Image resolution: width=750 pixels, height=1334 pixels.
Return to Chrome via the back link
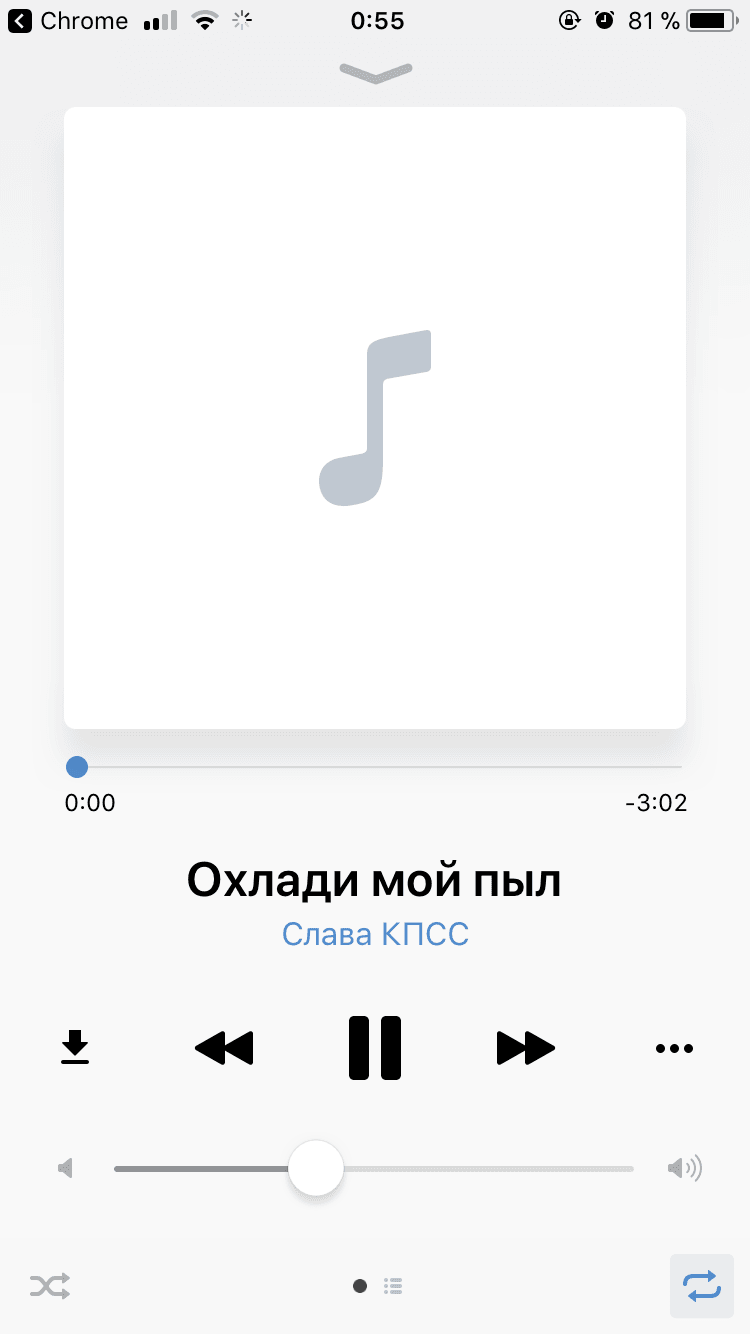70,21
